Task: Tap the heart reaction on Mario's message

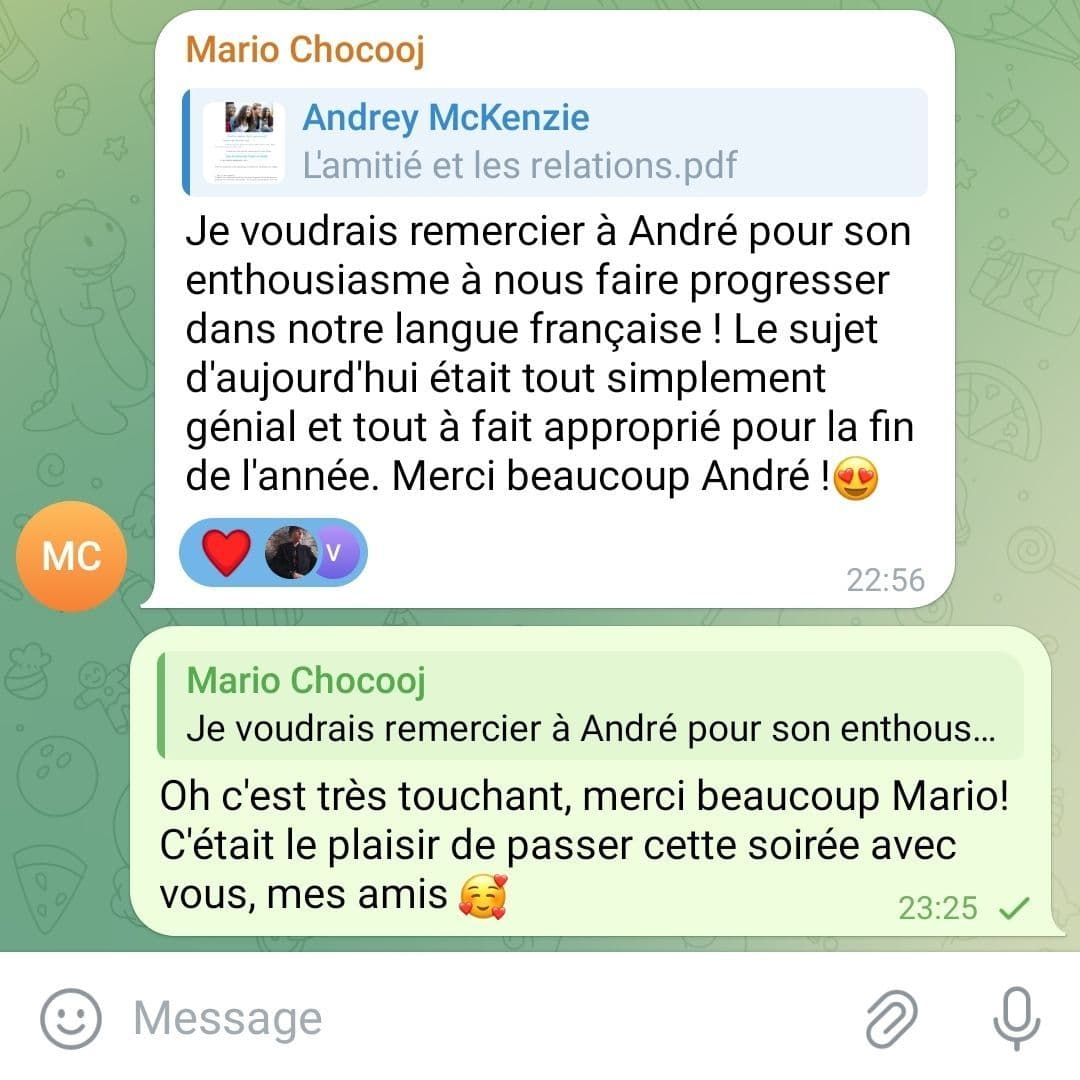Action: click(226, 552)
